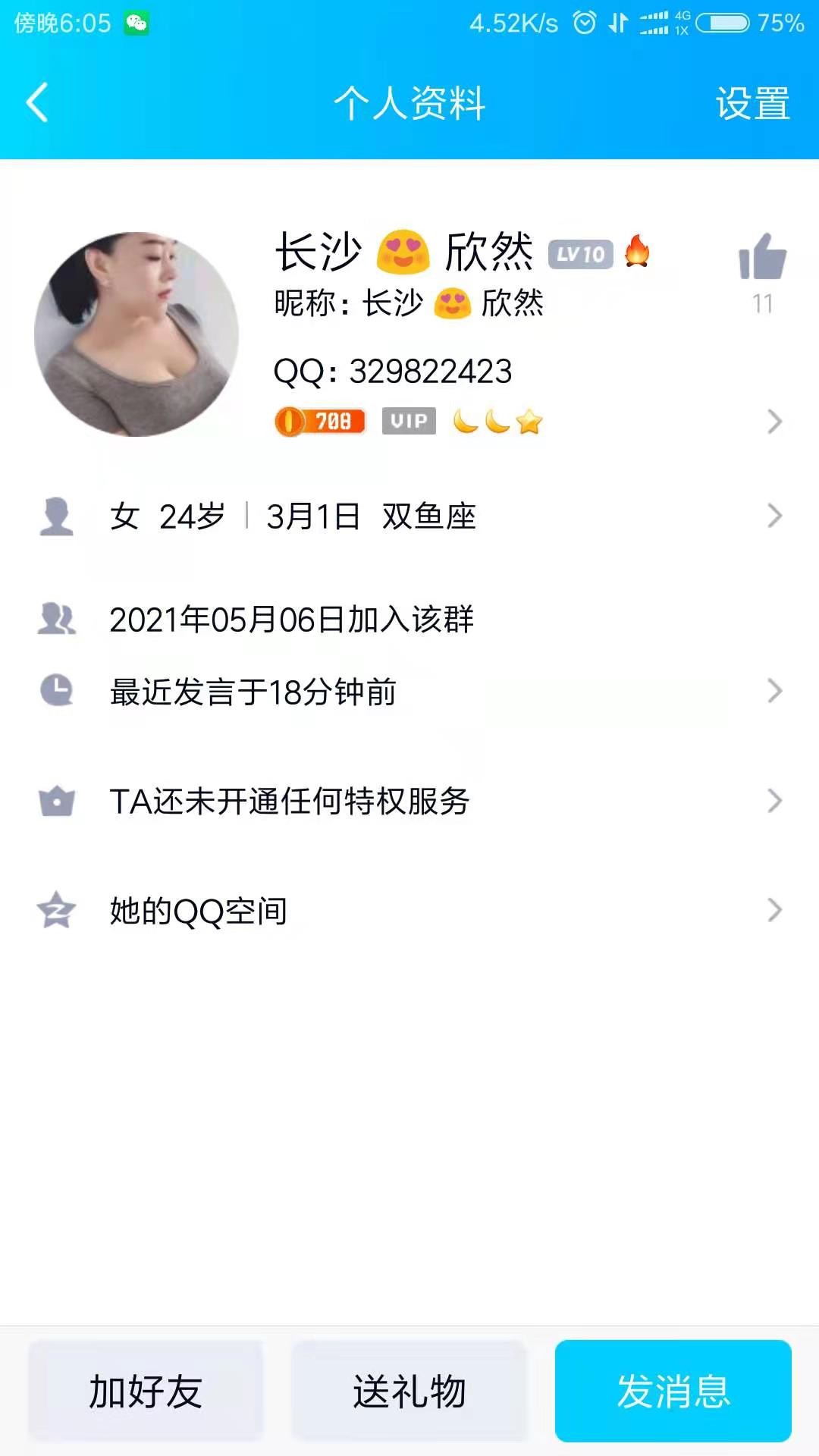Select the 送礼物 button

point(409,1391)
